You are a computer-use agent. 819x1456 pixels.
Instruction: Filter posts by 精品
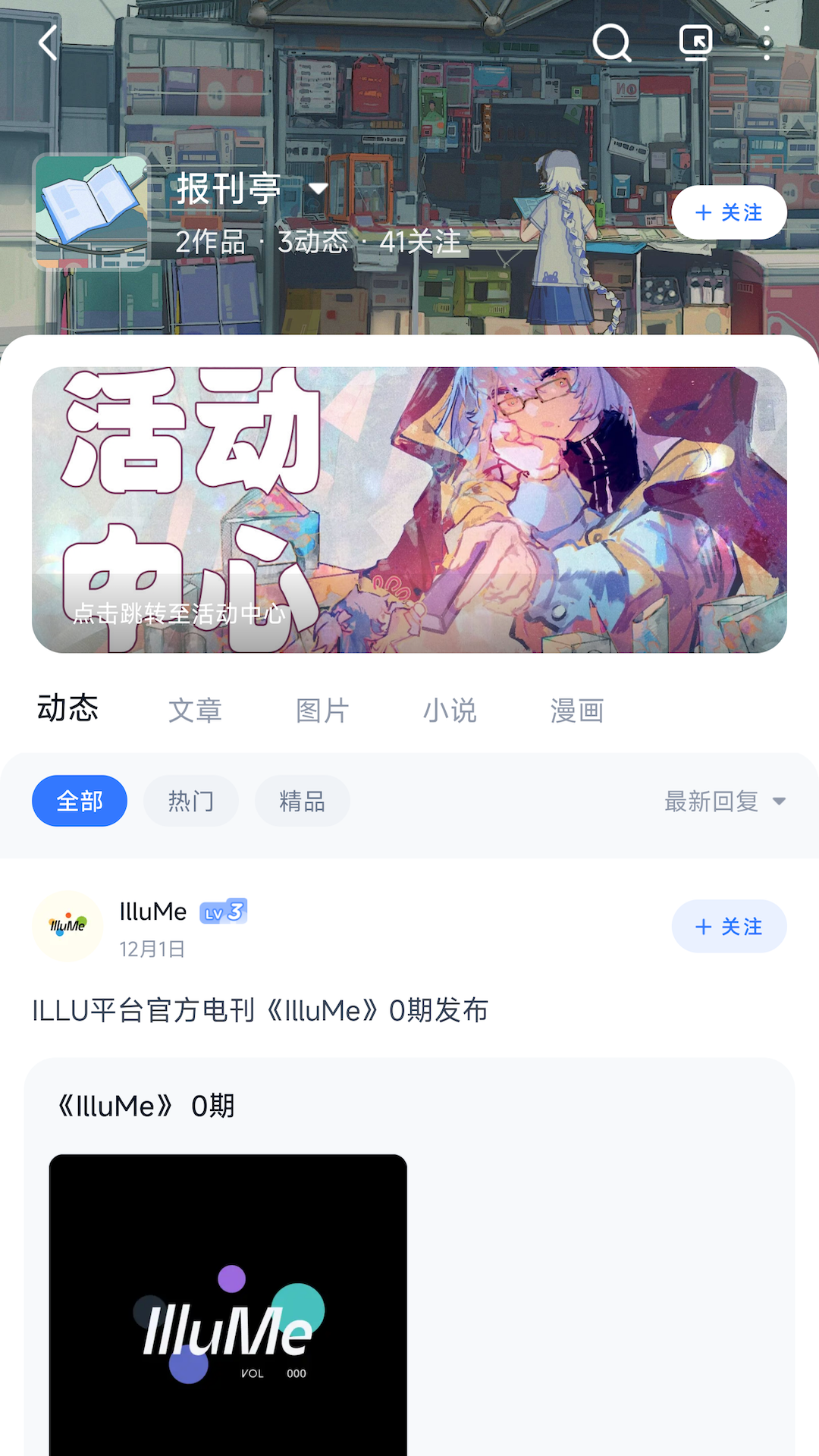click(x=302, y=801)
